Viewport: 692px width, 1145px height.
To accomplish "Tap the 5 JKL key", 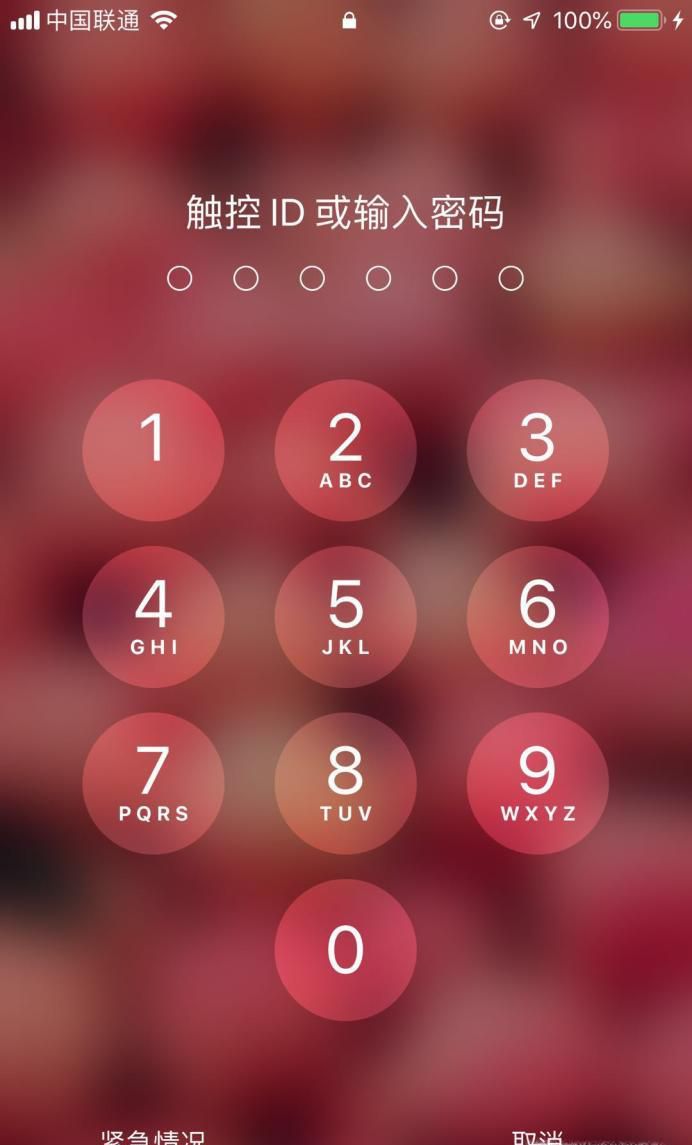I will (345, 616).
